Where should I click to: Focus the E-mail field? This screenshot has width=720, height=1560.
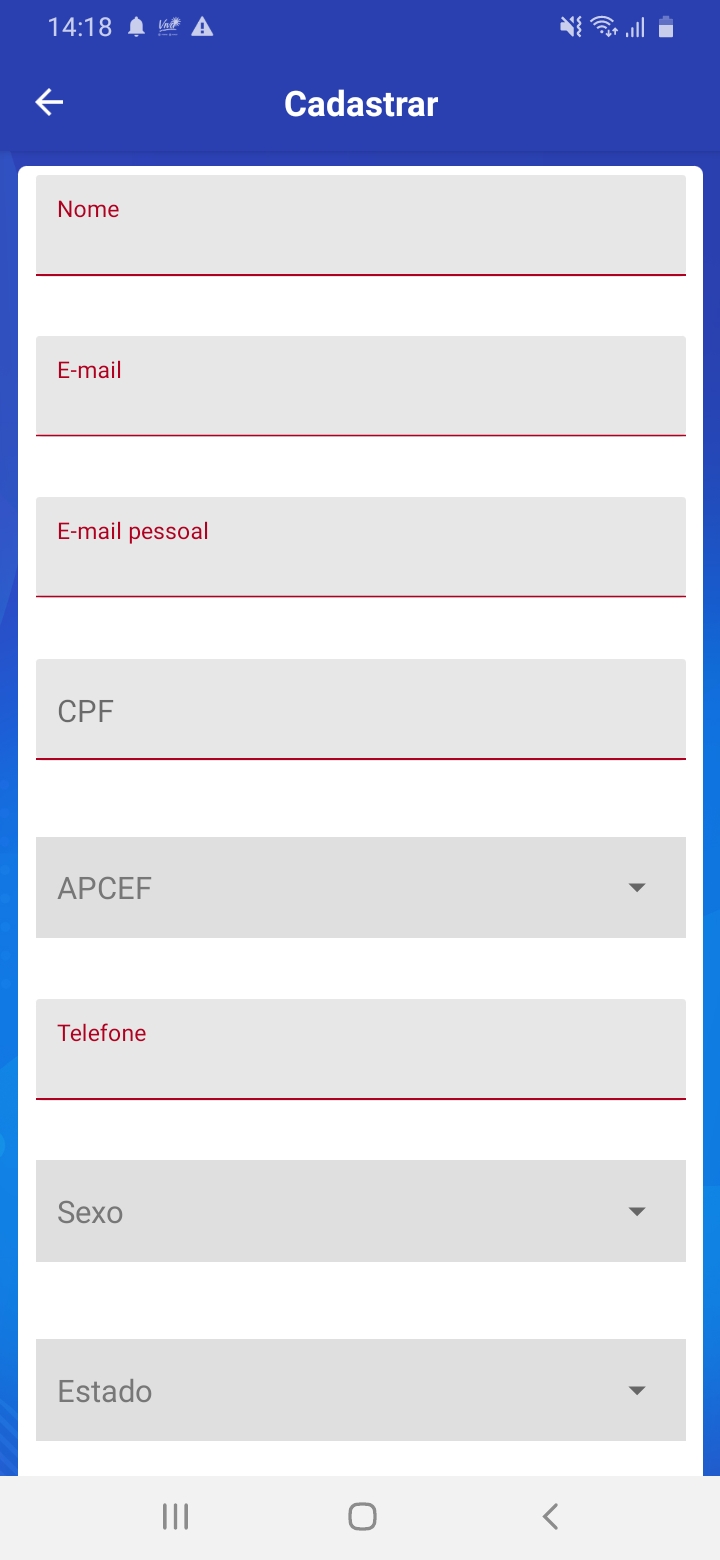(x=361, y=386)
